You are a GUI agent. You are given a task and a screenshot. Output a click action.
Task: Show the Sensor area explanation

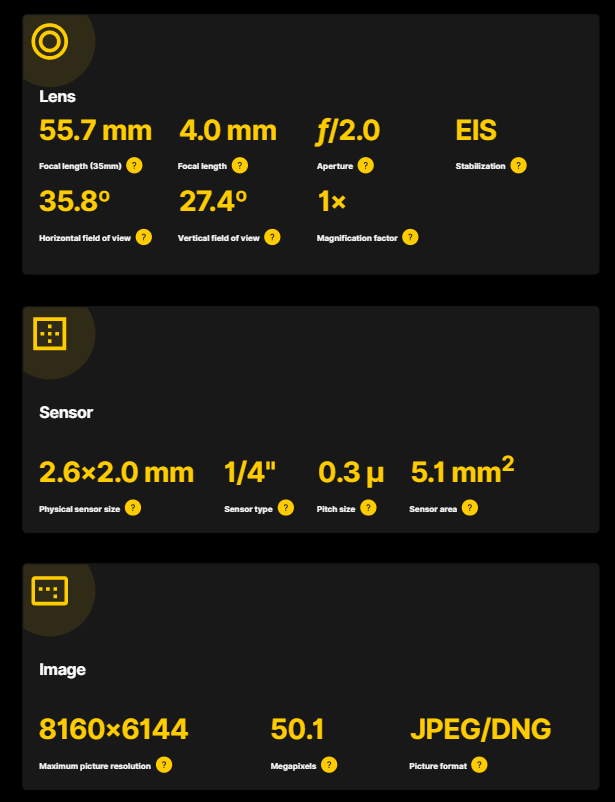[x=470, y=508]
